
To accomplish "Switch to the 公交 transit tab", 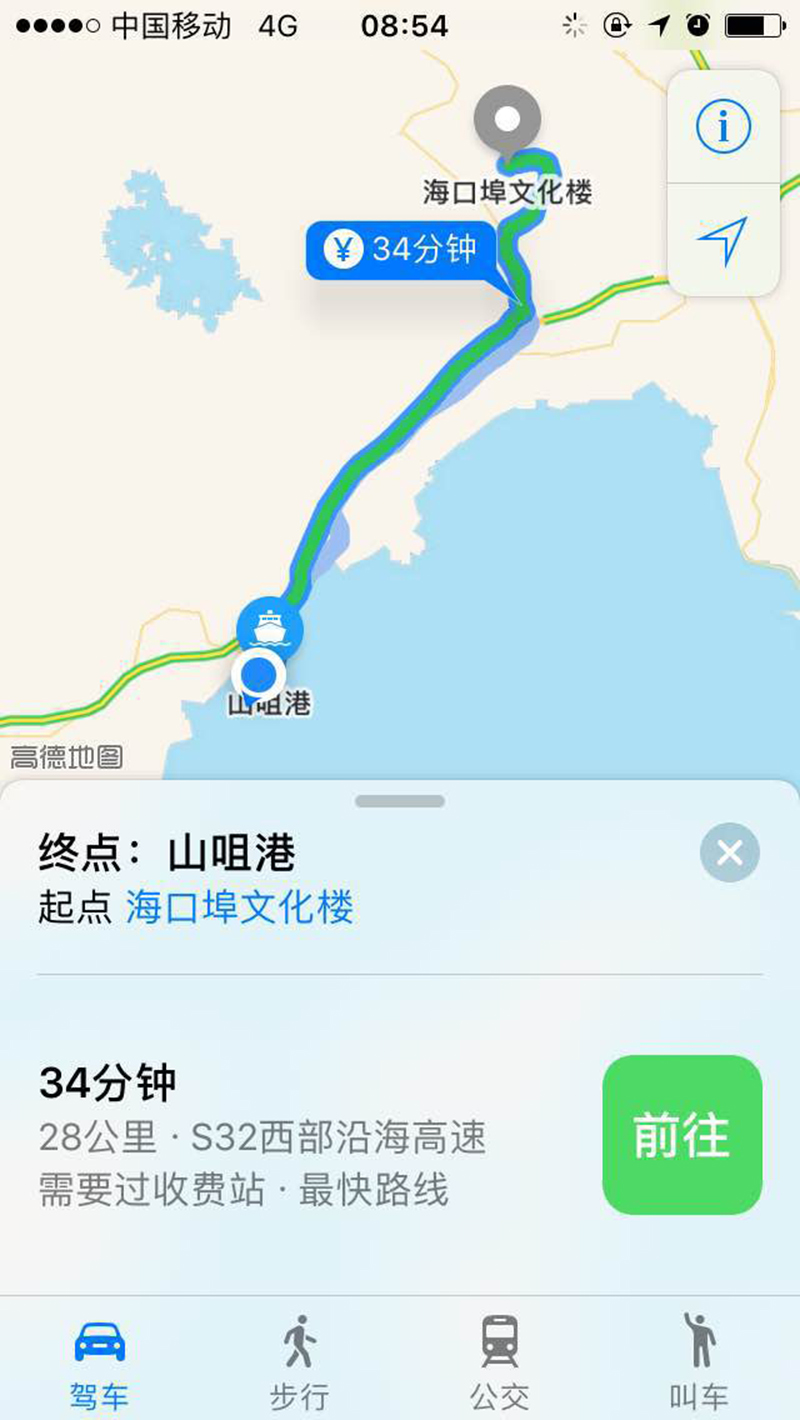I will pos(499,1360).
